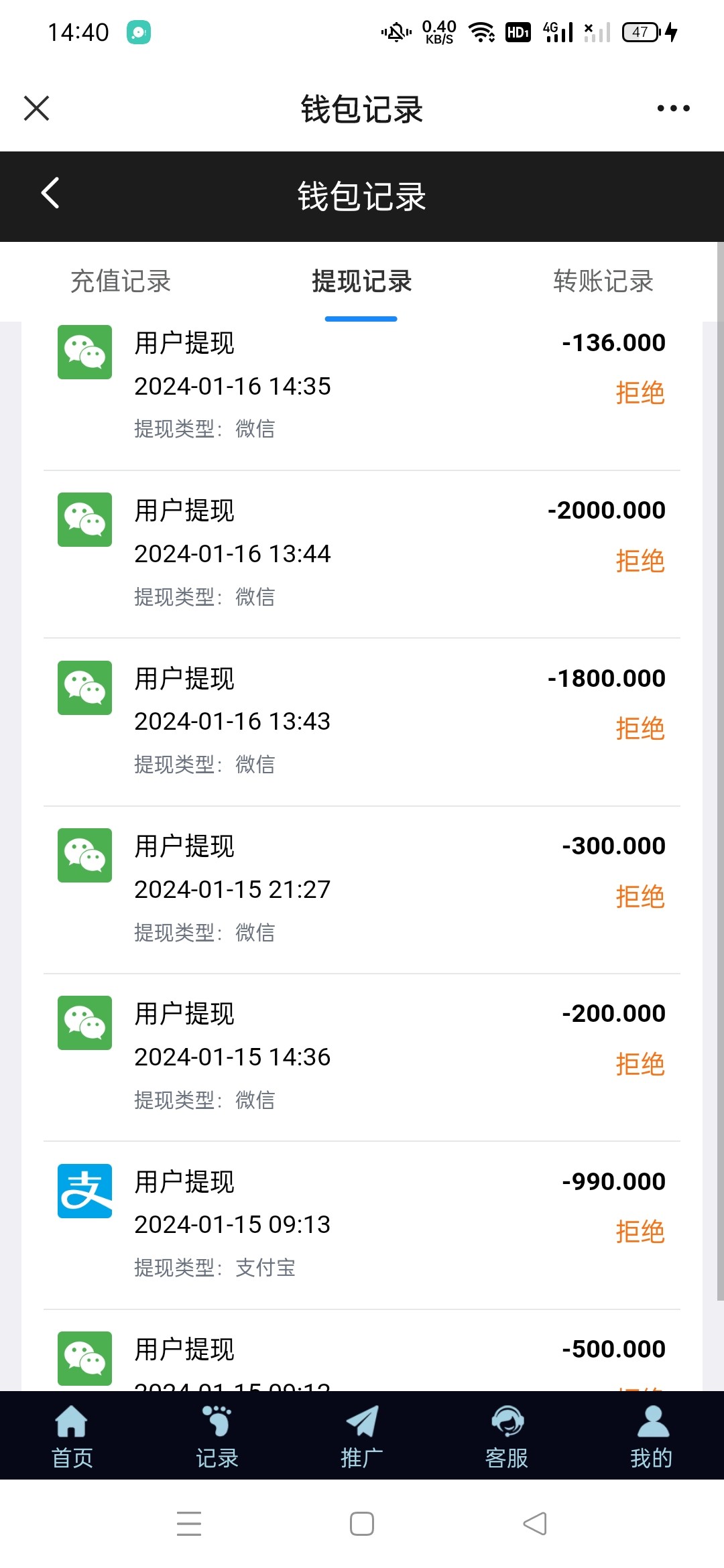Switch to the 转账记录 tab
This screenshot has height=1568, width=724.
(x=603, y=281)
